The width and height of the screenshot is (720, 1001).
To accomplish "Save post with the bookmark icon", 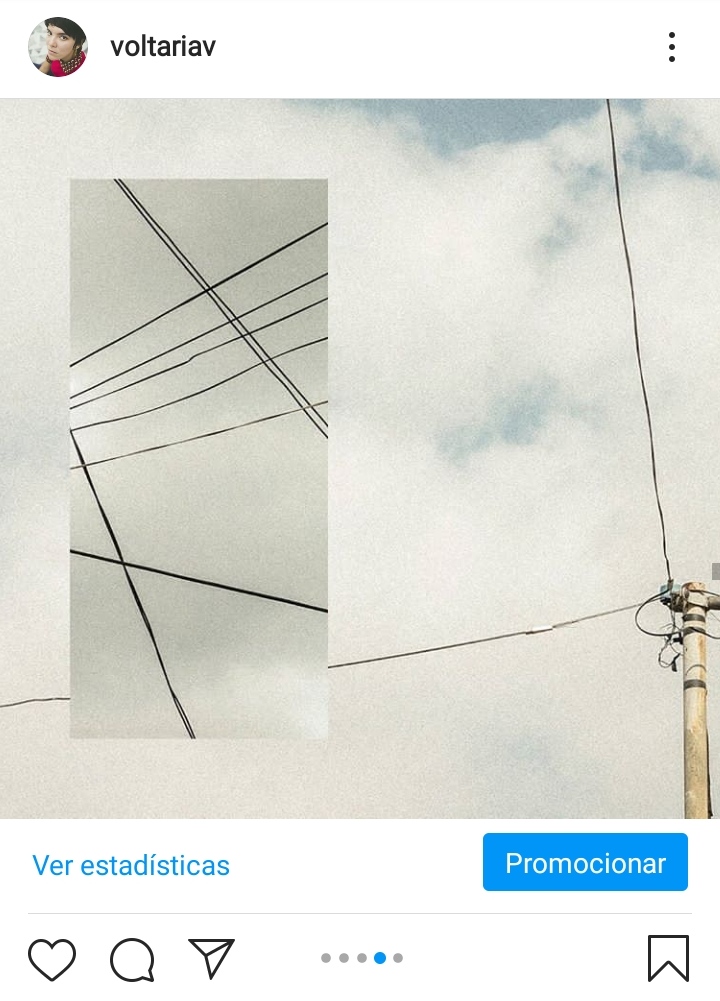I will click(x=668, y=958).
